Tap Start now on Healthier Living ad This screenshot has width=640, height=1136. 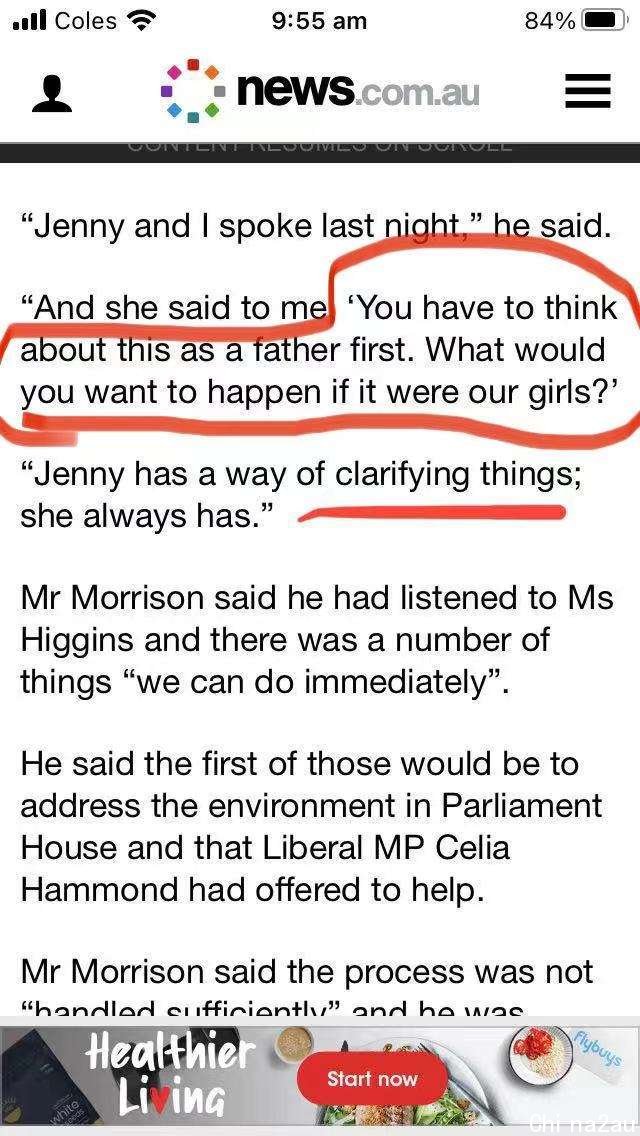(x=372, y=1079)
